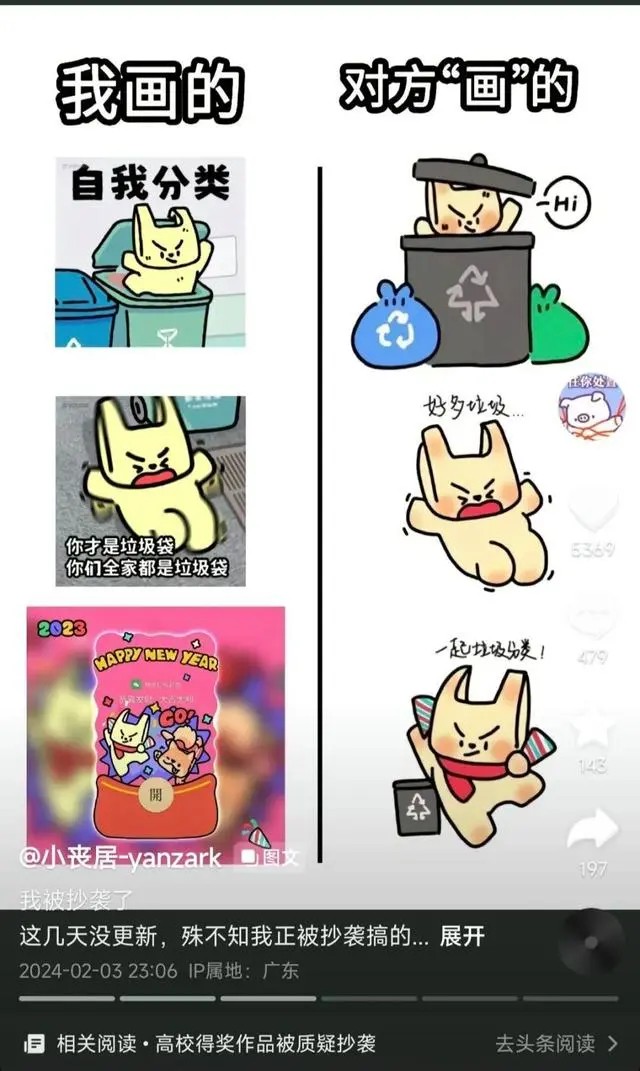Open related reading in 头条
Screen dimensions: 640x1071
click(557, 1043)
